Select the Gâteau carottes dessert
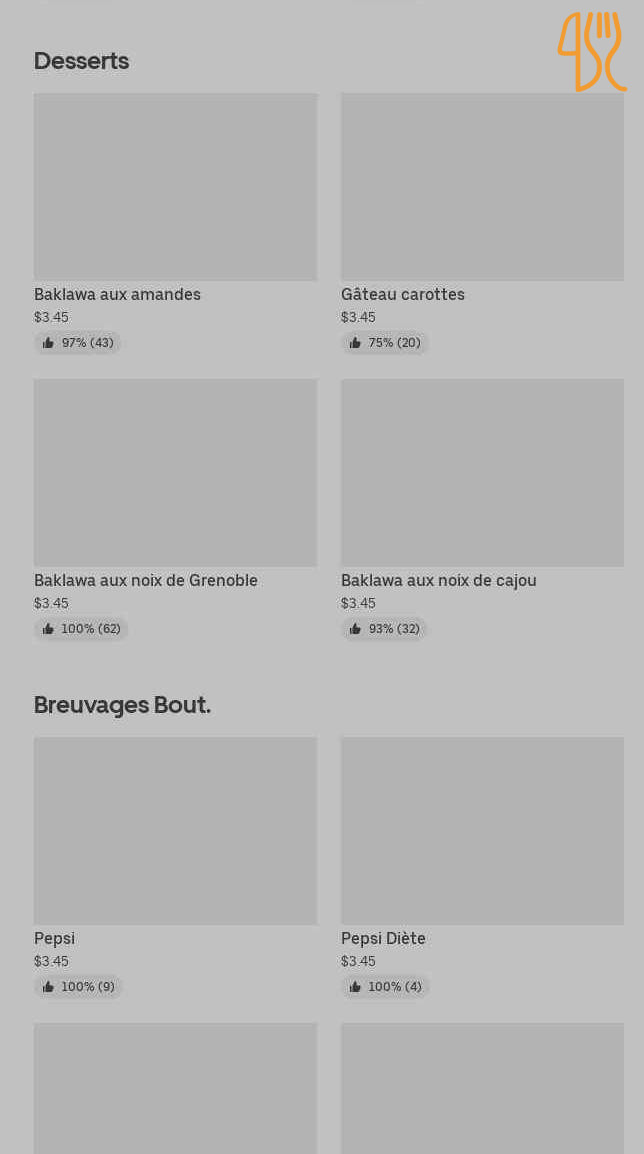Screen dimensions: 644x1154 pyautogui.click(x=482, y=224)
